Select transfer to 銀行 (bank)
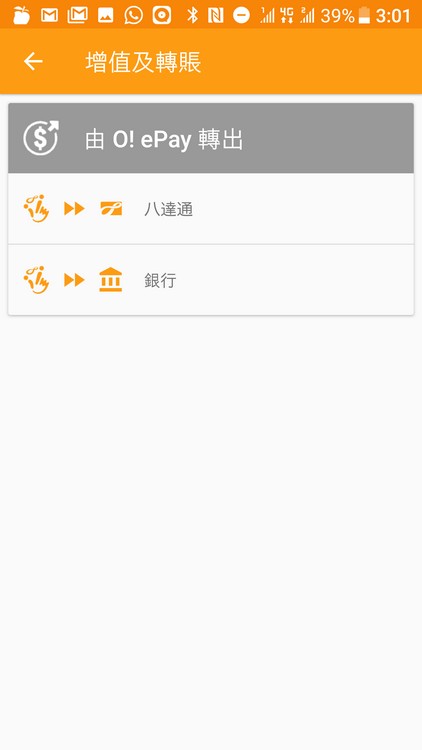Screen dimensions: 422x750 [x=211, y=280]
